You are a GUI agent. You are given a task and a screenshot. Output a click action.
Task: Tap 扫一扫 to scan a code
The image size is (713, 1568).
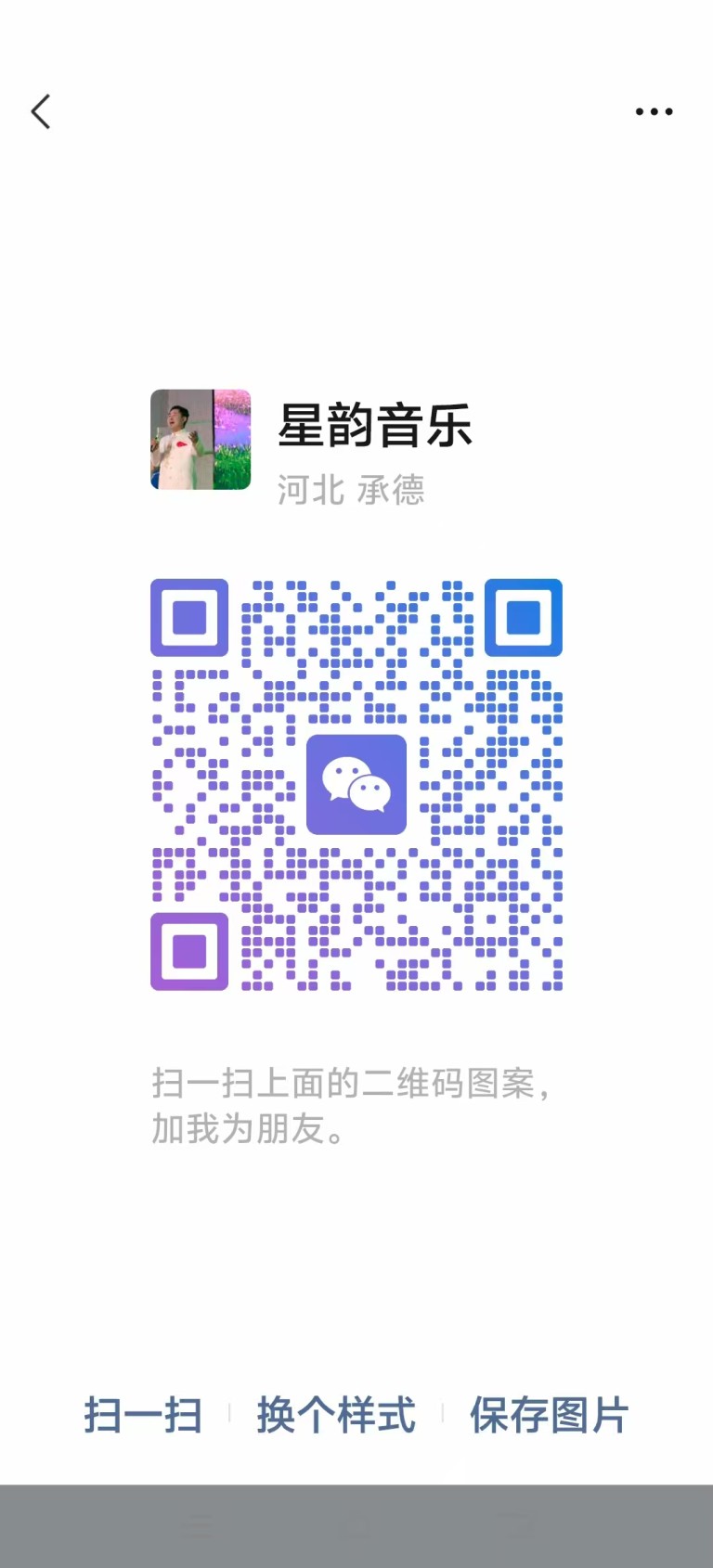(143, 1415)
